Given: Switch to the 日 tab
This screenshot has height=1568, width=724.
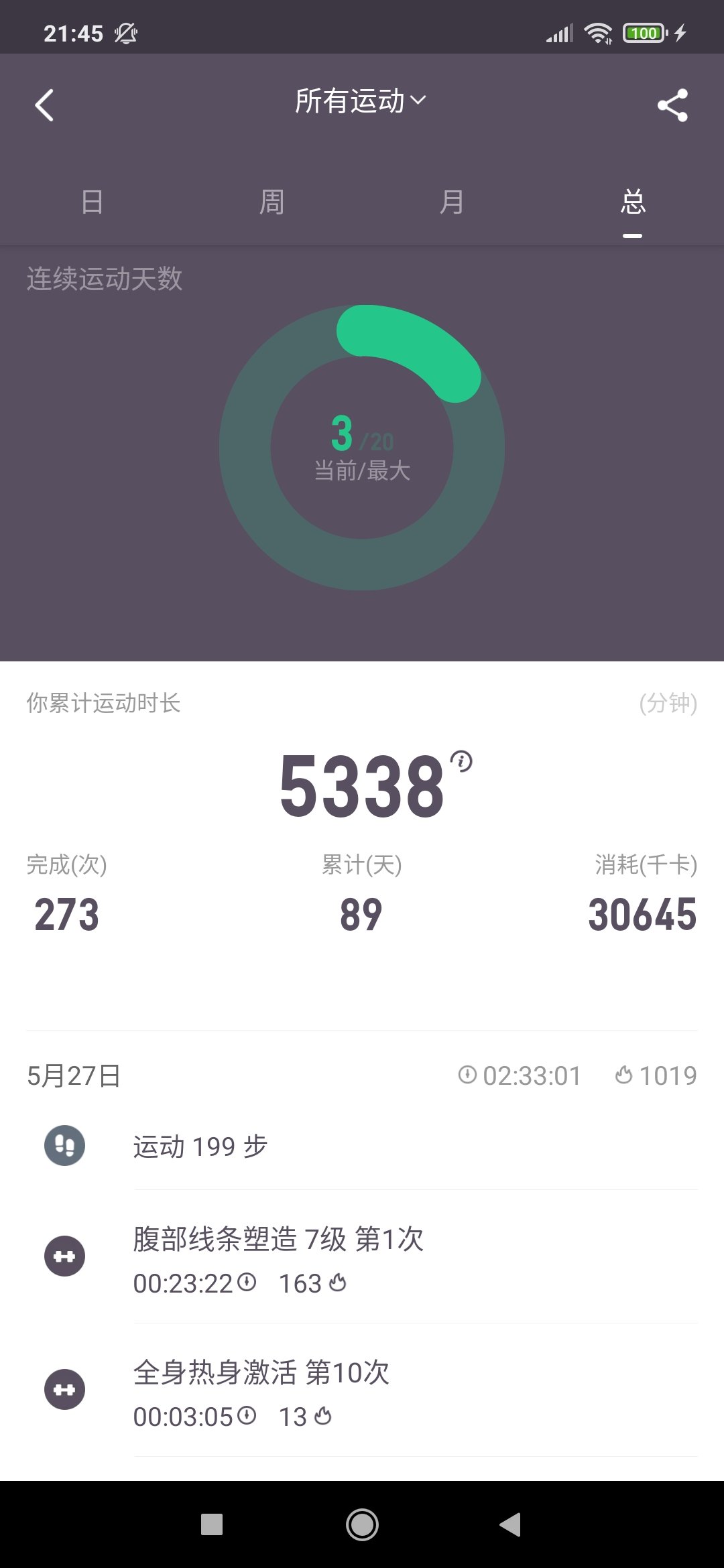Looking at the screenshot, I should (x=92, y=202).
